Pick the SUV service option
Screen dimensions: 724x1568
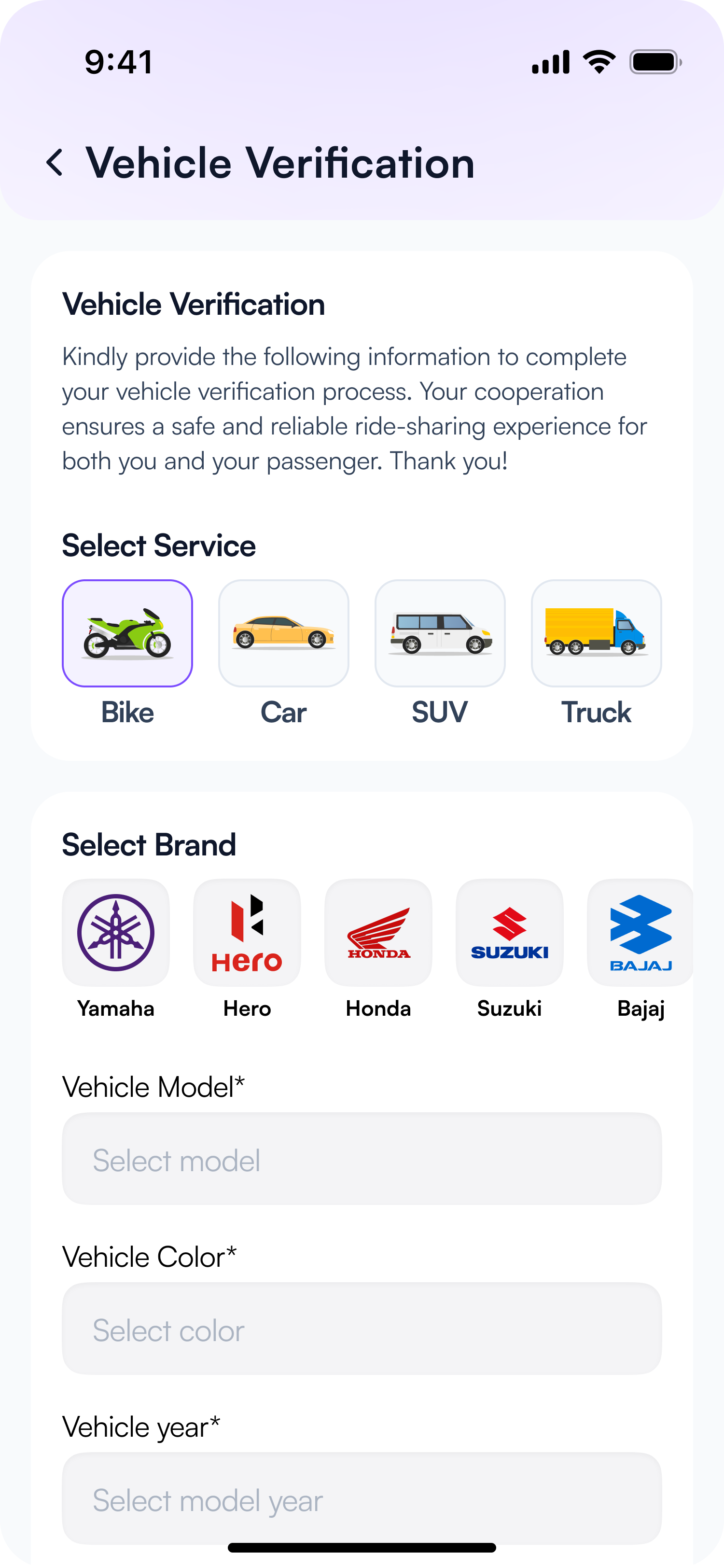pyautogui.click(x=440, y=633)
